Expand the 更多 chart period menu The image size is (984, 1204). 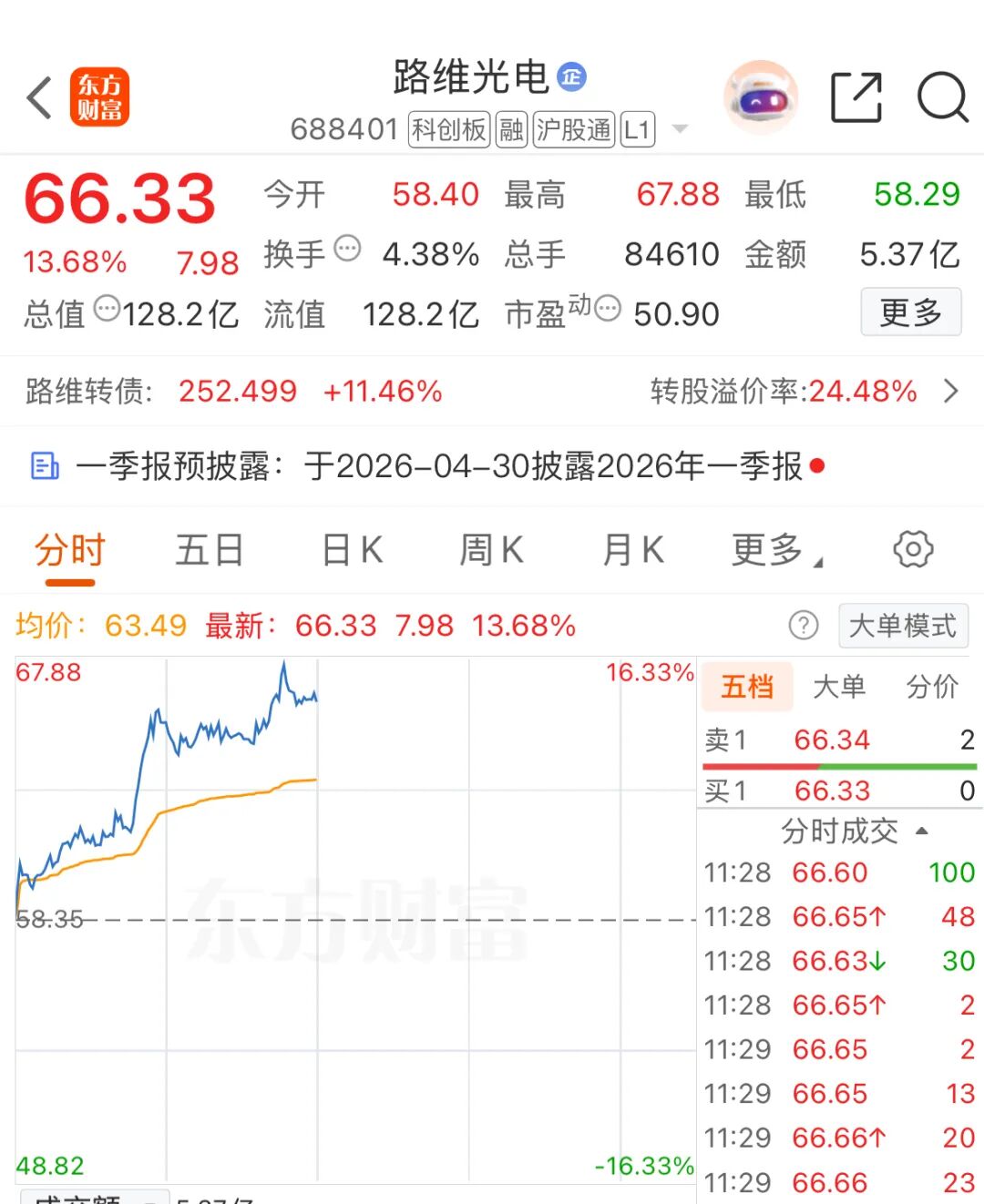(x=774, y=550)
